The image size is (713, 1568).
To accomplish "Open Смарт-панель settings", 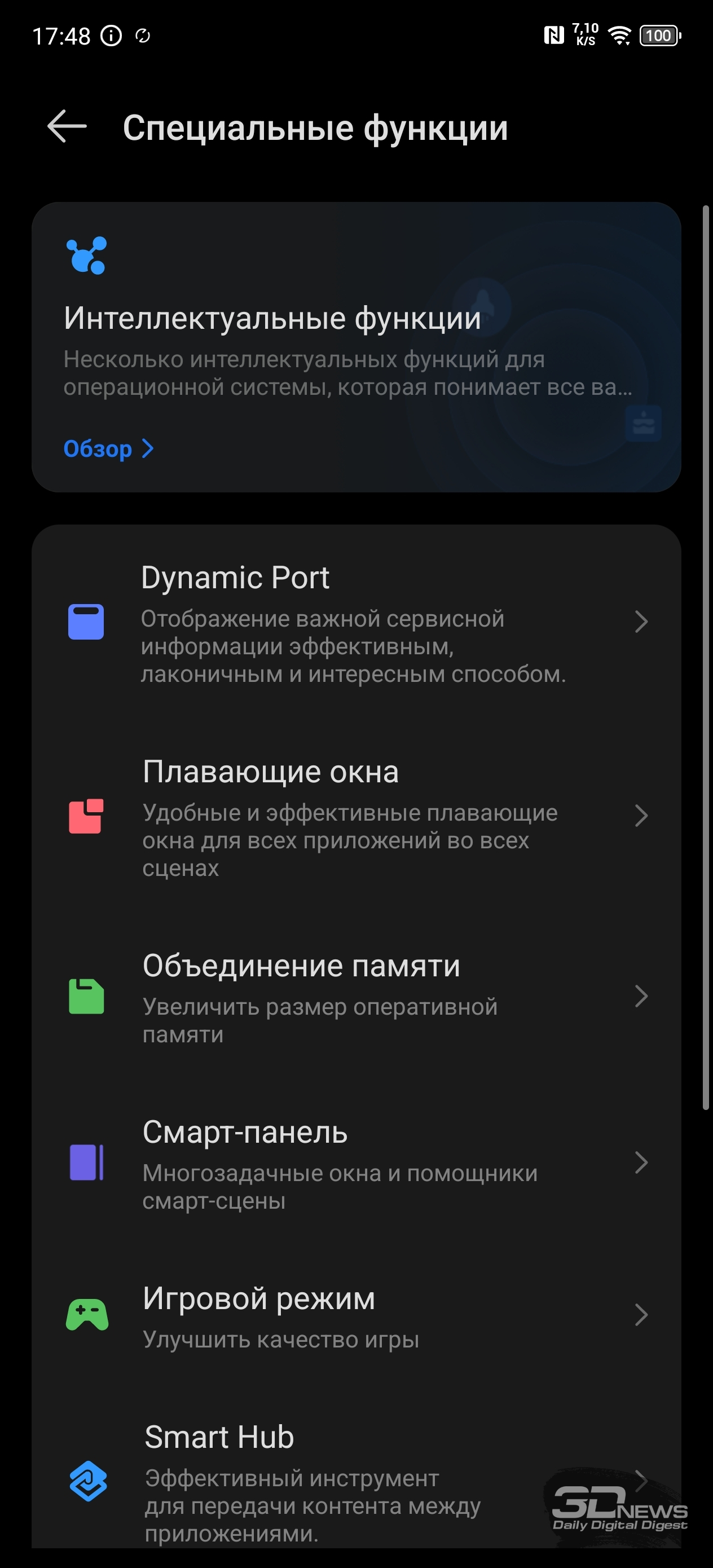I will click(x=356, y=1163).
